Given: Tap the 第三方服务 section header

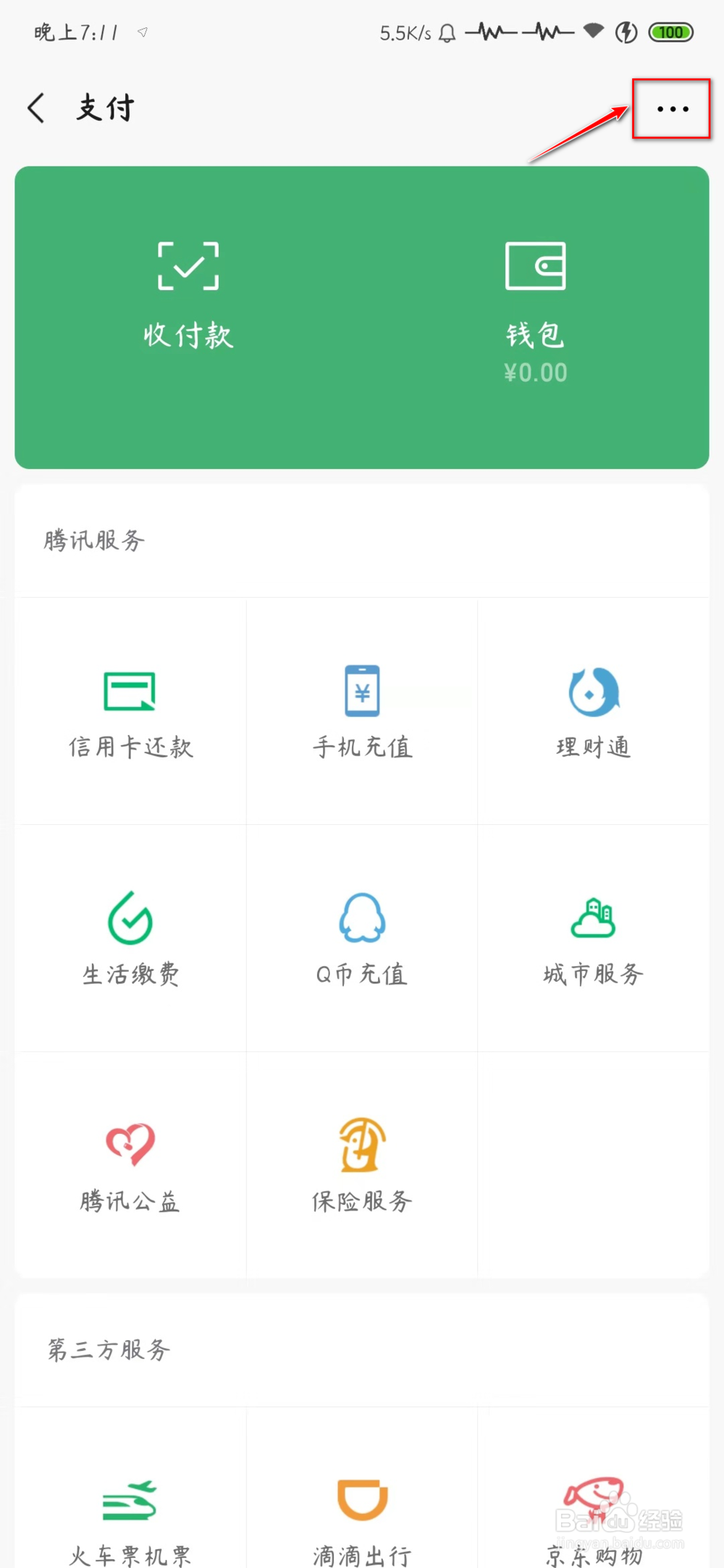Looking at the screenshot, I should point(106,1348).
